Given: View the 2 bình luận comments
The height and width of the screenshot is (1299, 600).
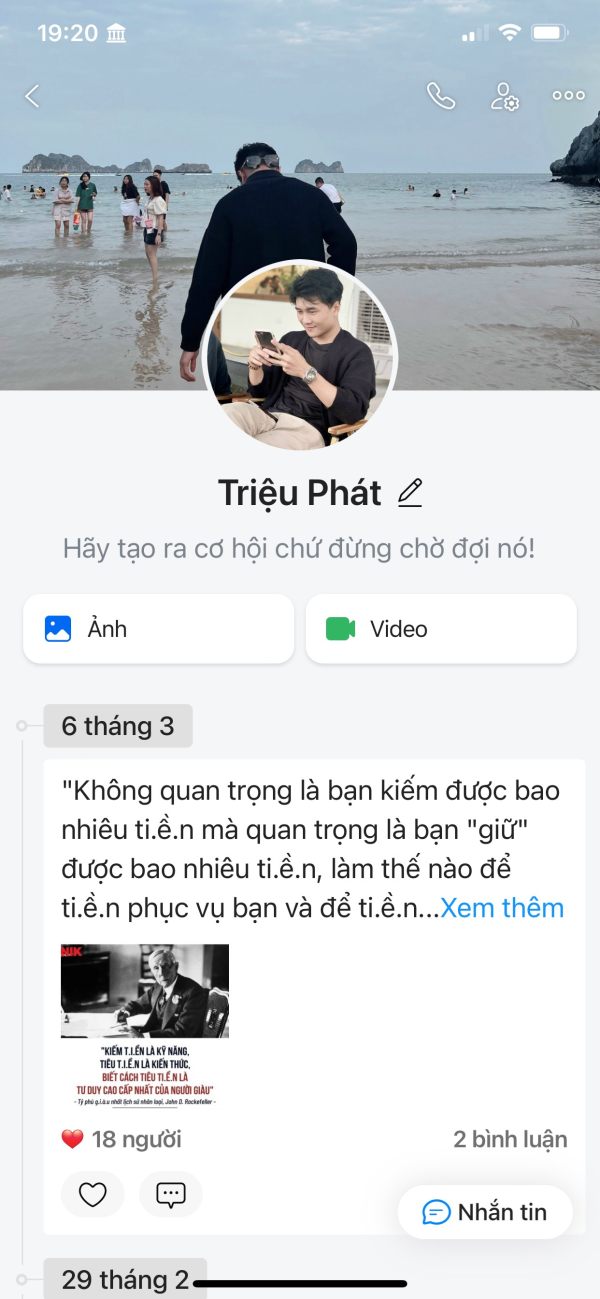Looking at the screenshot, I should coord(510,1139).
